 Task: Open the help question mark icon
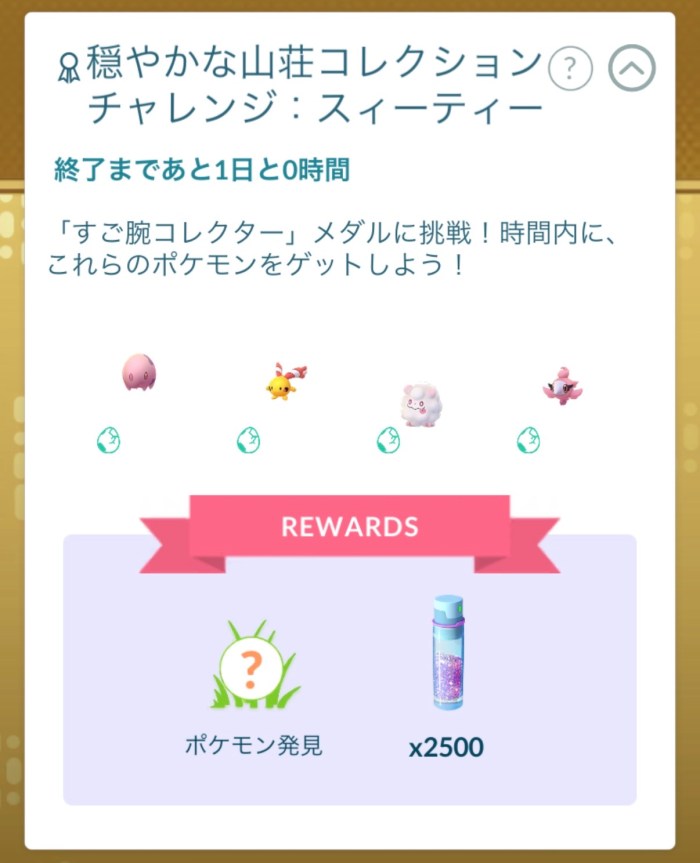pyautogui.click(x=571, y=69)
